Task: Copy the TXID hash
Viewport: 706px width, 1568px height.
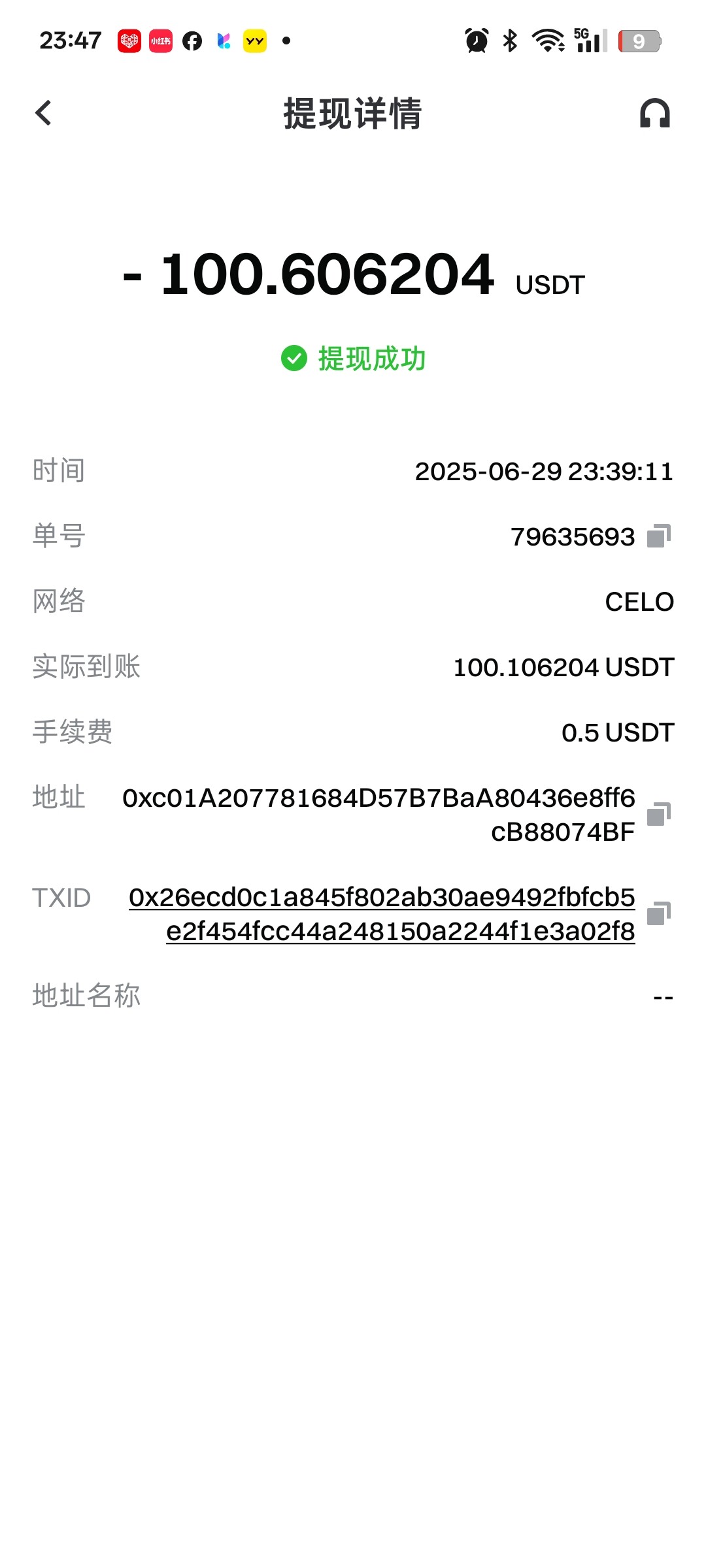Action: click(659, 913)
